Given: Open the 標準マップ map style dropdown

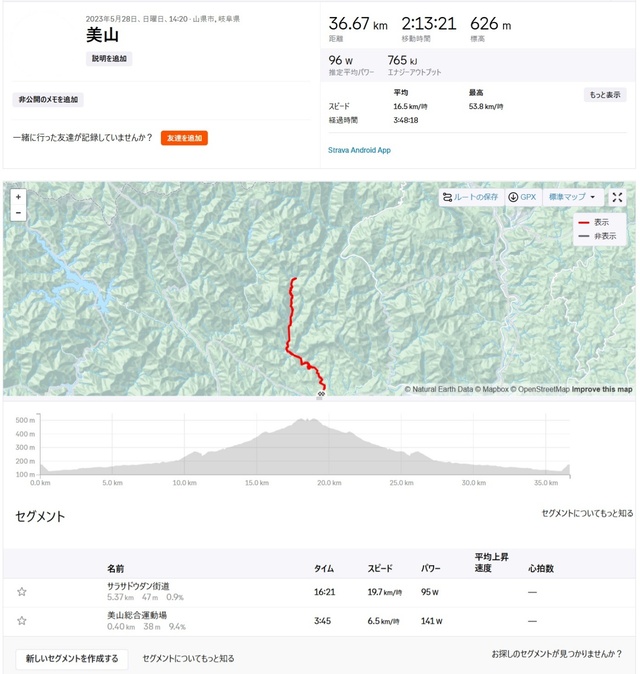Looking at the screenshot, I should point(572,198).
